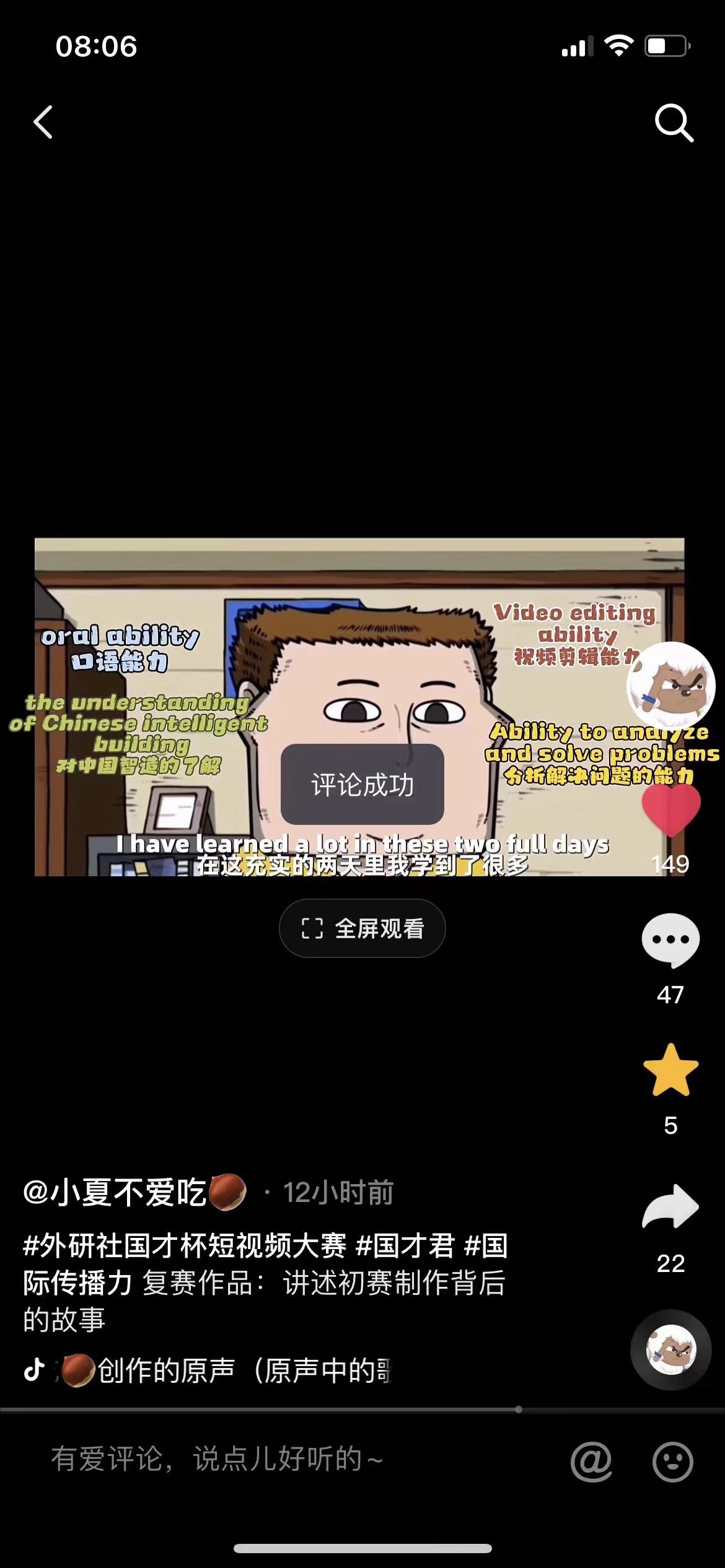Mention someone with the @ icon
725x1568 pixels.
click(591, 1461)
